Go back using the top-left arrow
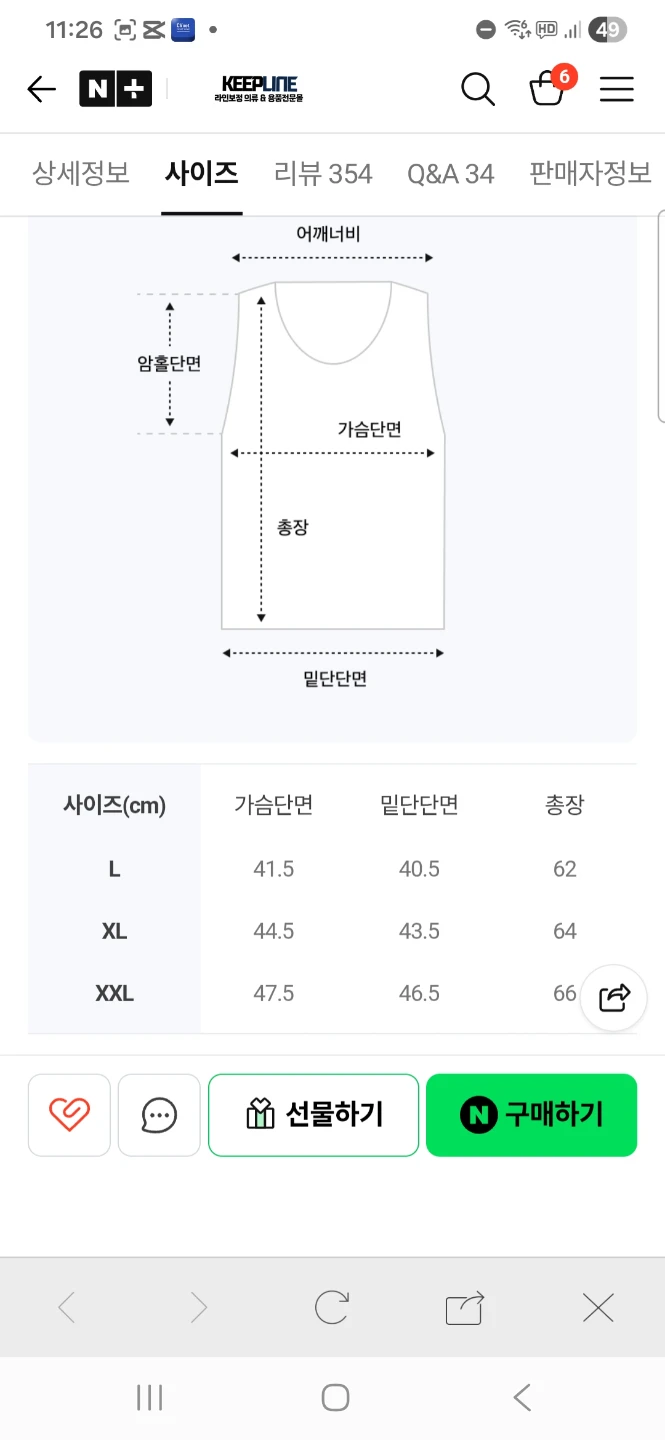 [x=41, y=89]
